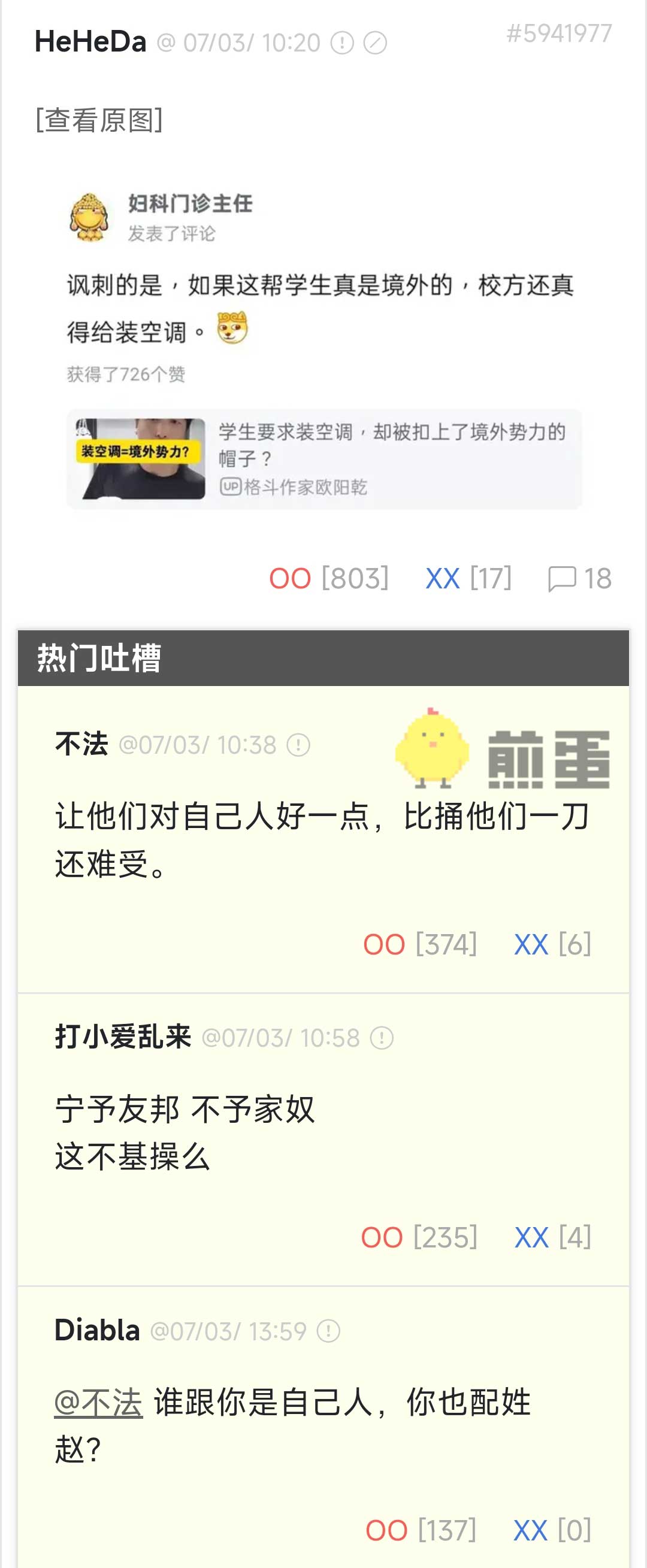647x1568 pixels.
Task: Open the original image link 查看原图
Action: [x=99, y=120]
